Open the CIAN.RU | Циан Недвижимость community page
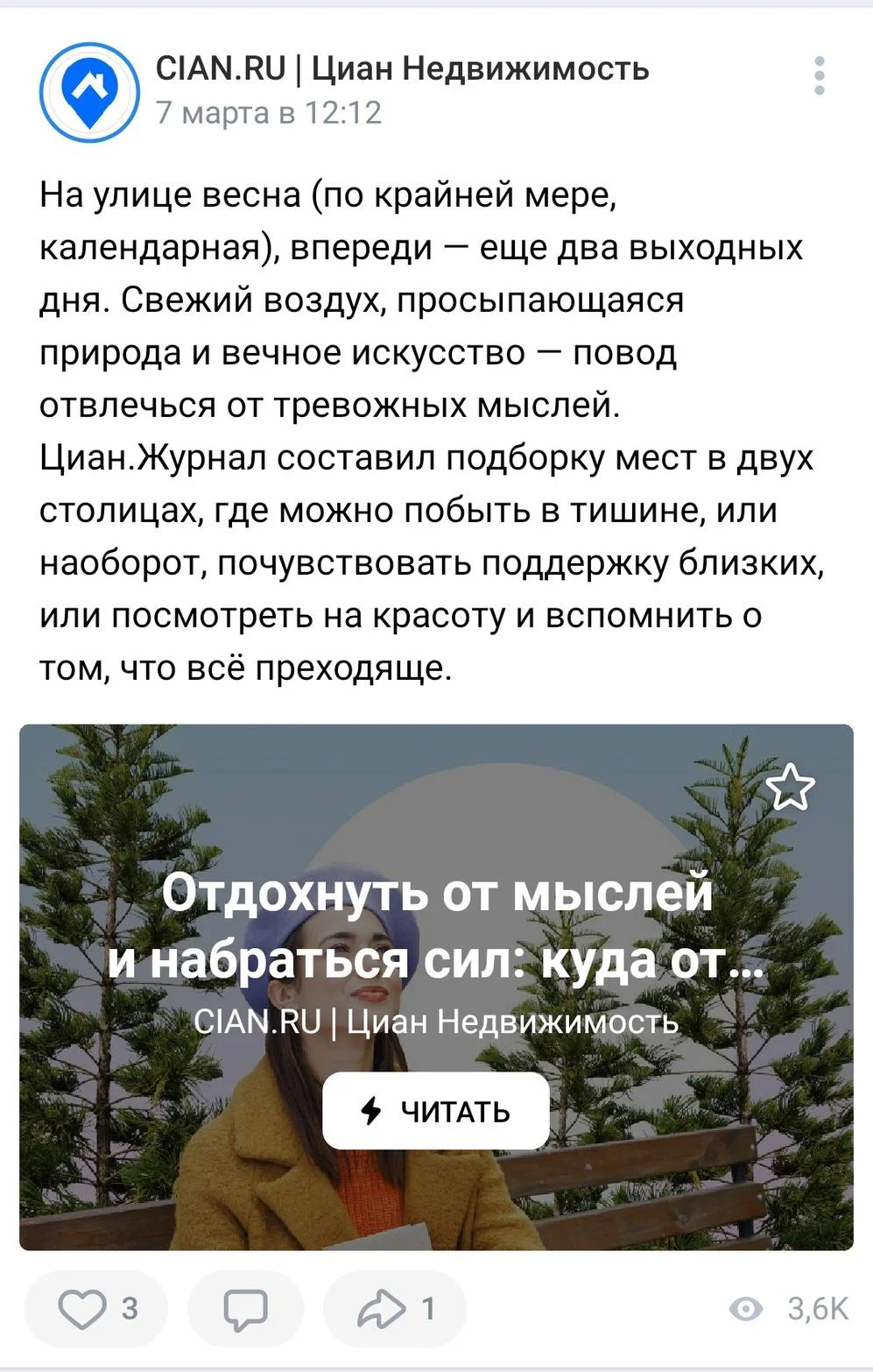The height and width of the screenshot is (1372, 873). (x=402, y=68)
